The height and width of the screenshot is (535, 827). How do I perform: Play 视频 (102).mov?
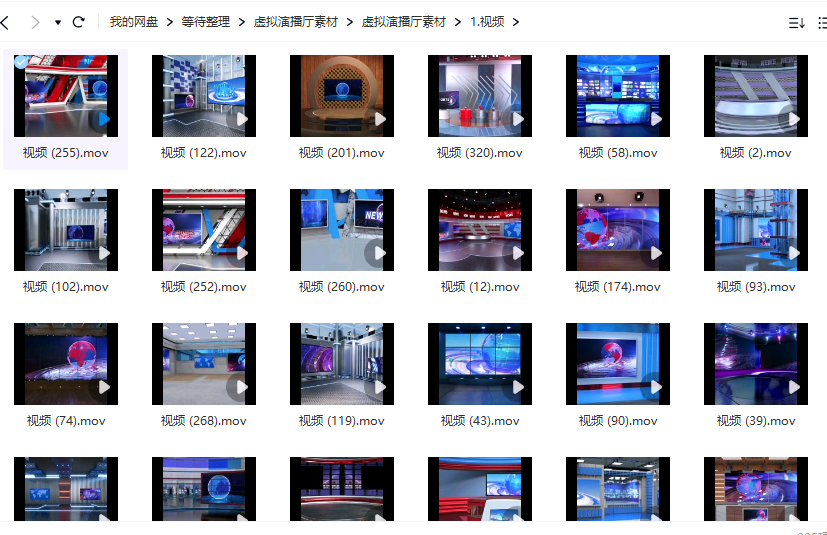[104, 253]
